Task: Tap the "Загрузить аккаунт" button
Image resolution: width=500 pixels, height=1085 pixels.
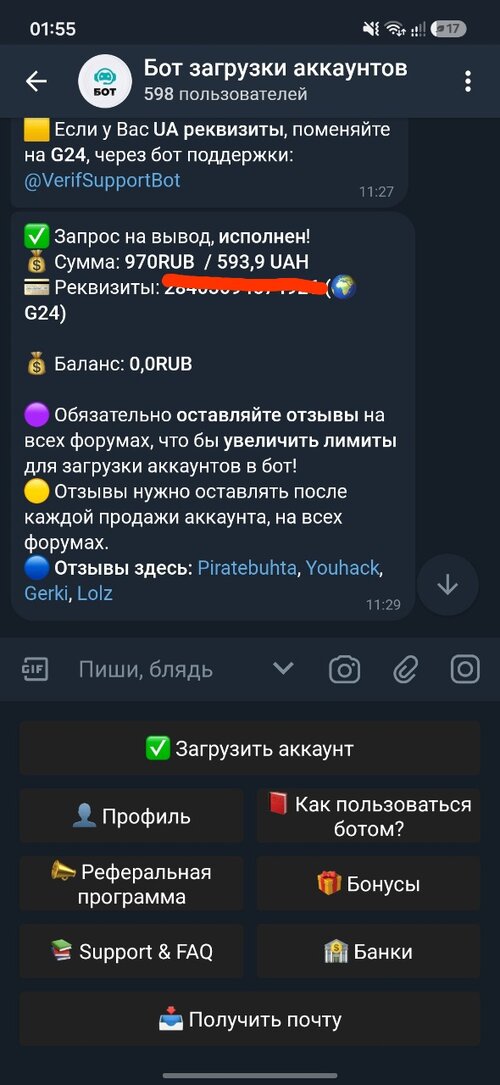Action: tap(250, 748)
